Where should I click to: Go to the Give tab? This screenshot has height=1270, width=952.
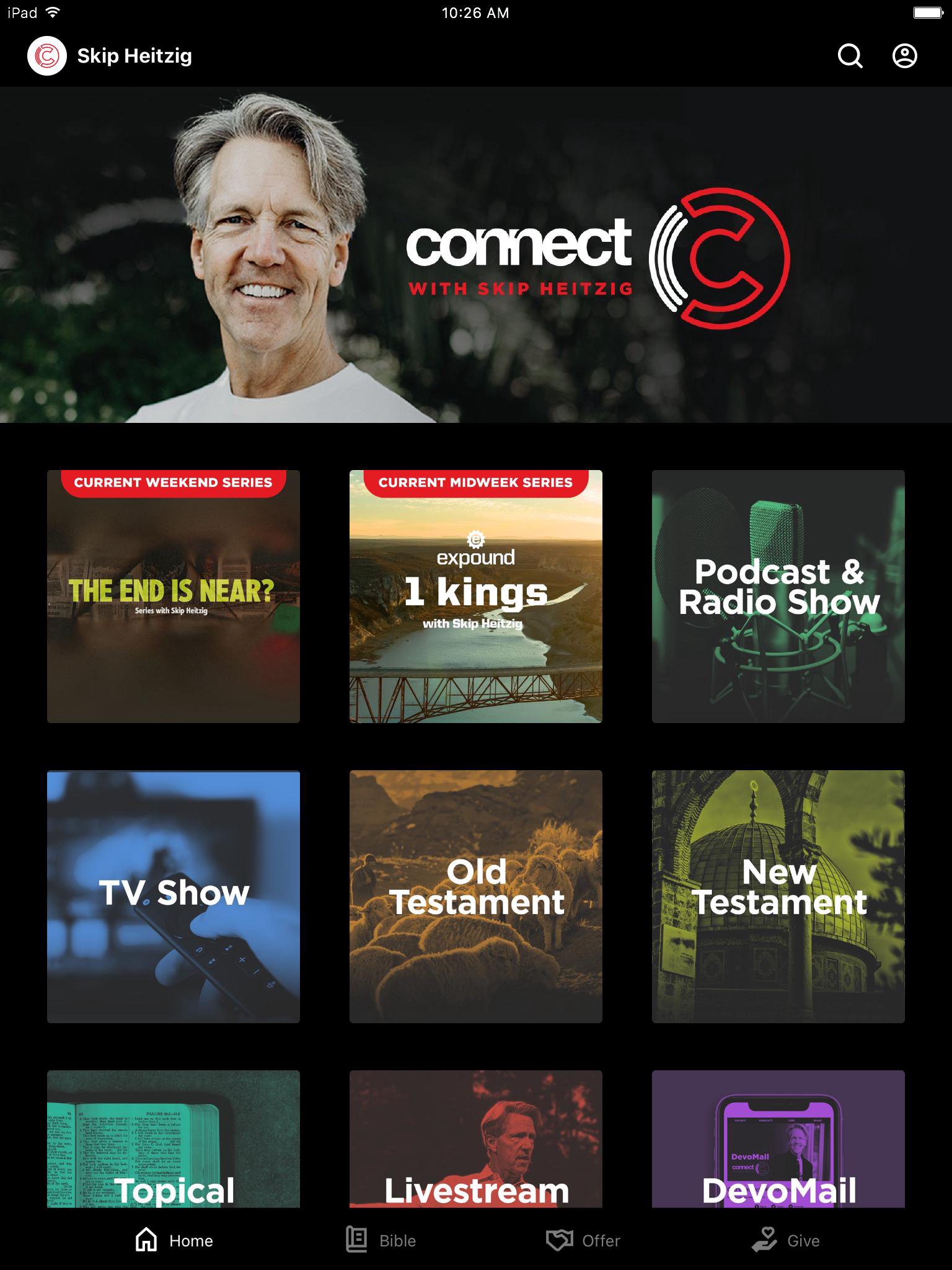coord(786,1240)
